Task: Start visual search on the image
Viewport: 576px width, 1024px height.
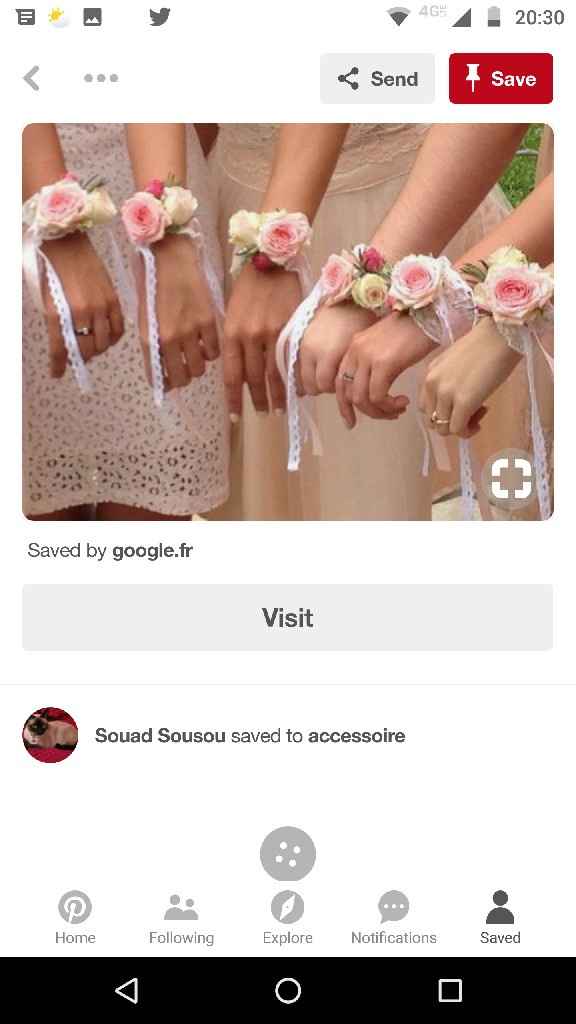Action: (x=511, y=479)
